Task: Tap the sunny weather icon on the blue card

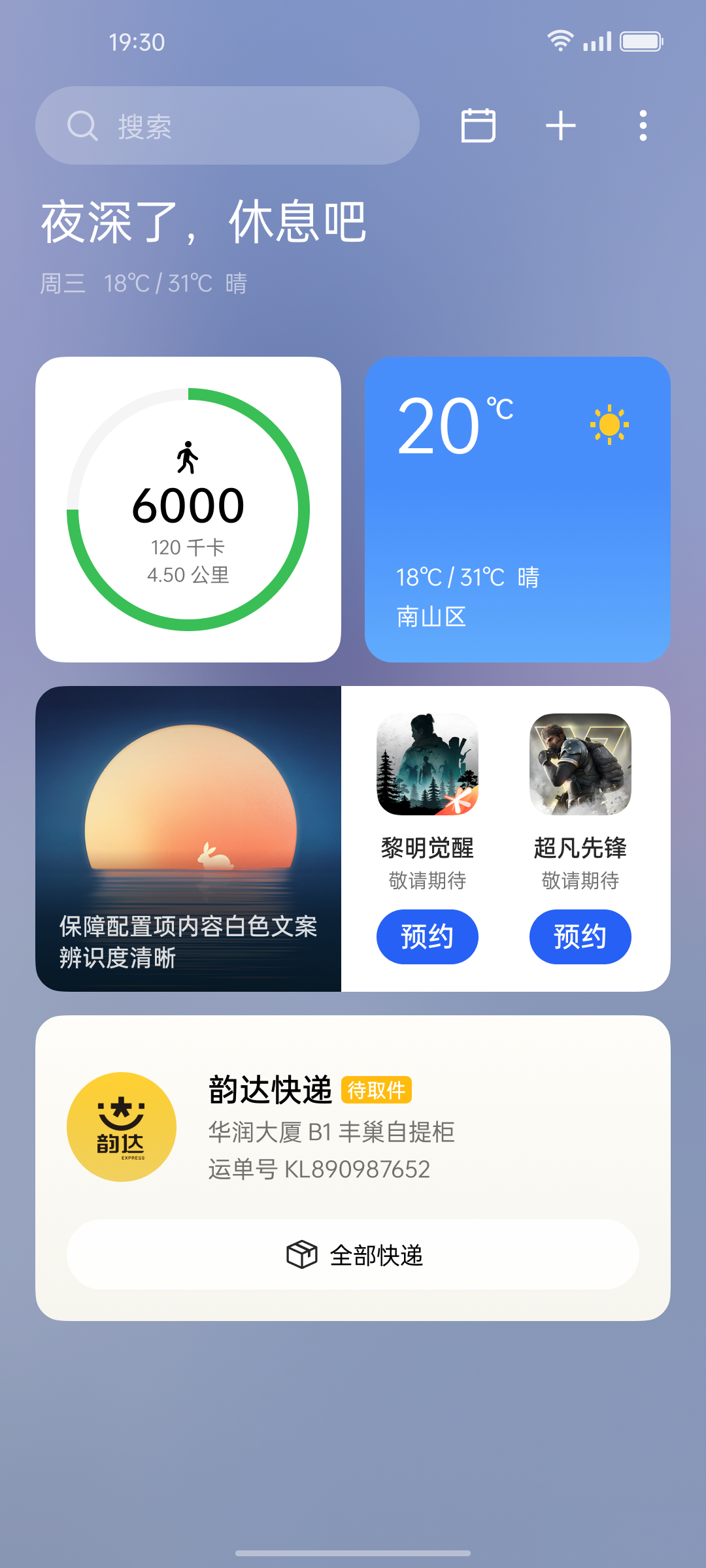Action: [x=610, y=425]
